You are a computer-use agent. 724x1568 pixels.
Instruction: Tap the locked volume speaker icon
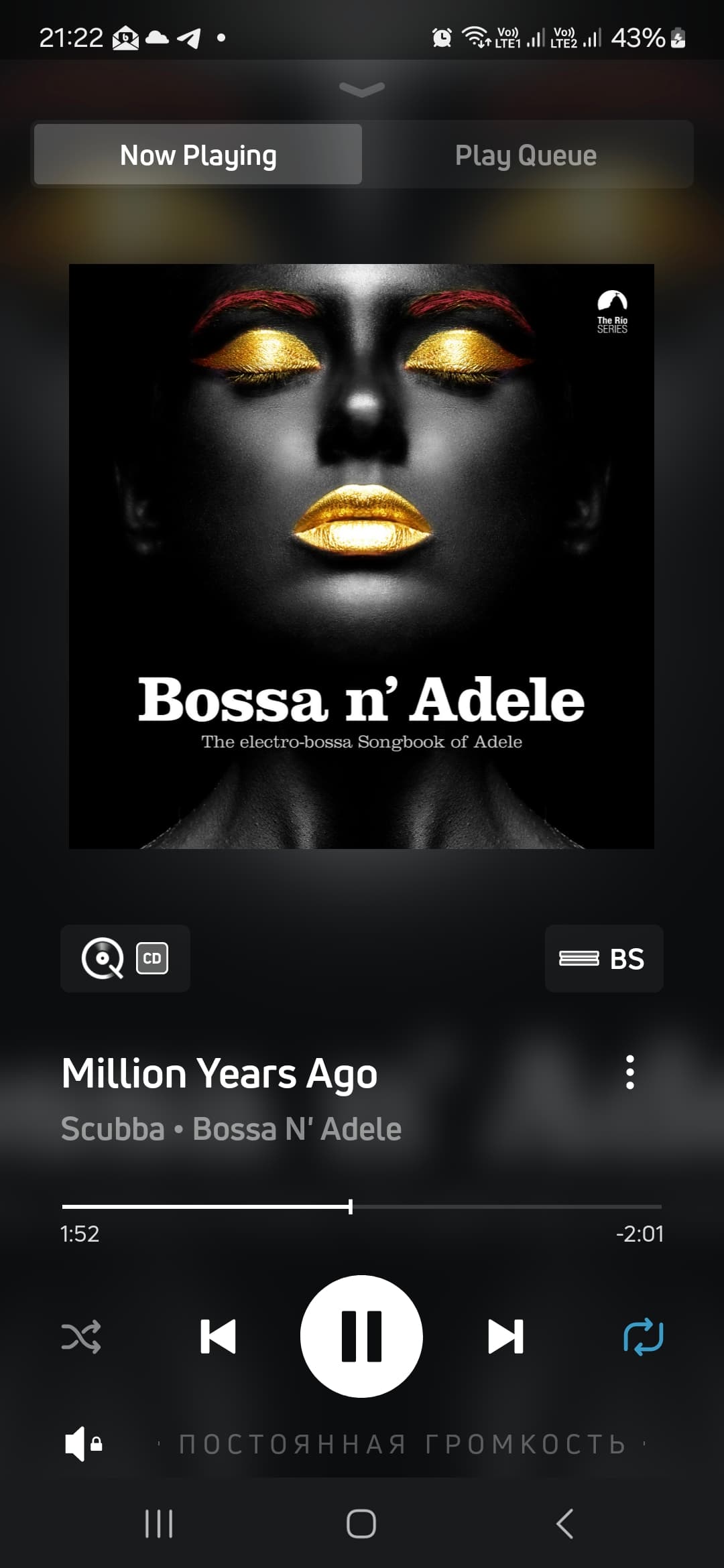[83, 1443]
